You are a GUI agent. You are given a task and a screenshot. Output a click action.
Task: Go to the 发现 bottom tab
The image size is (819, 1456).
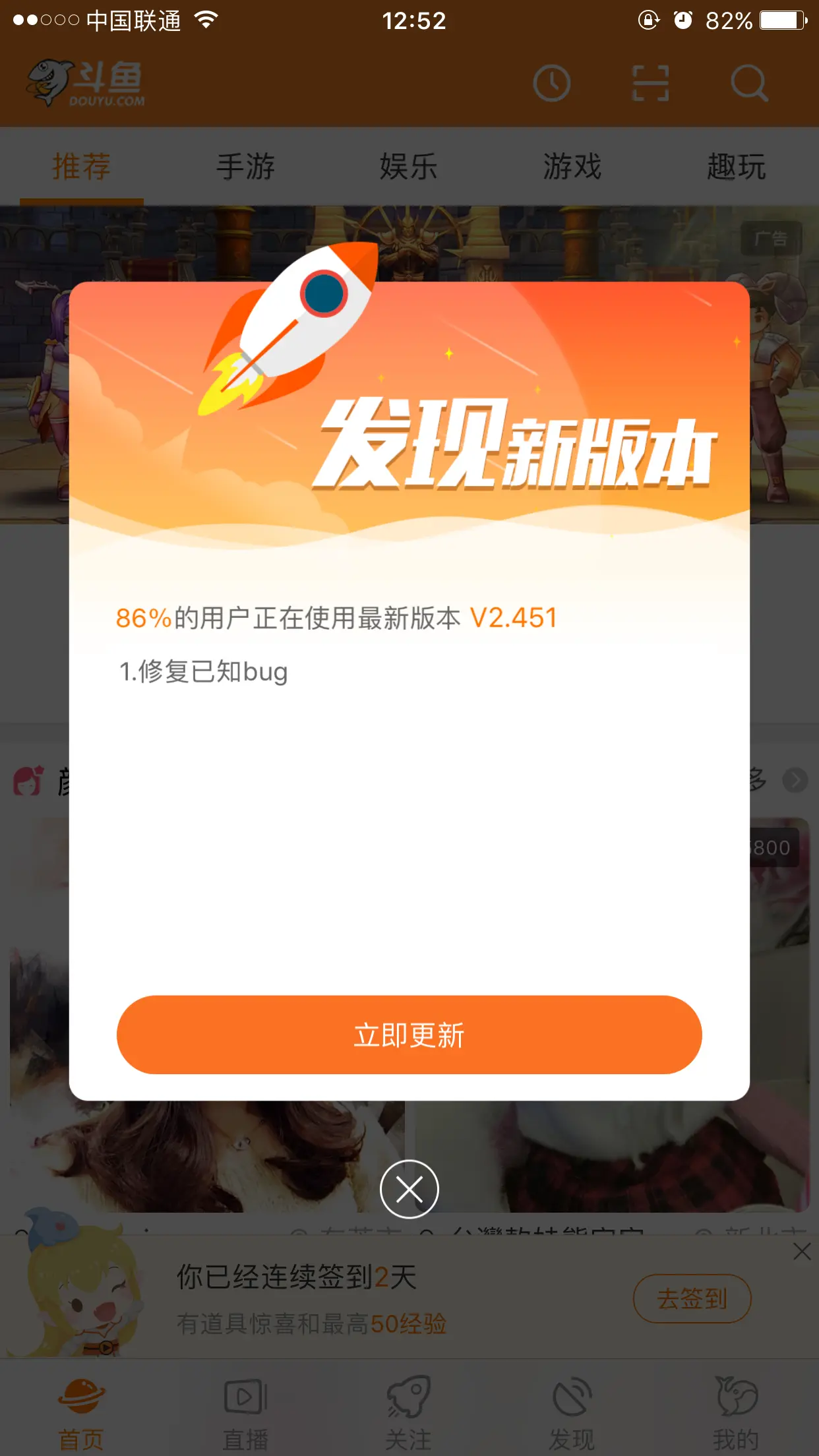point(572,1412)
